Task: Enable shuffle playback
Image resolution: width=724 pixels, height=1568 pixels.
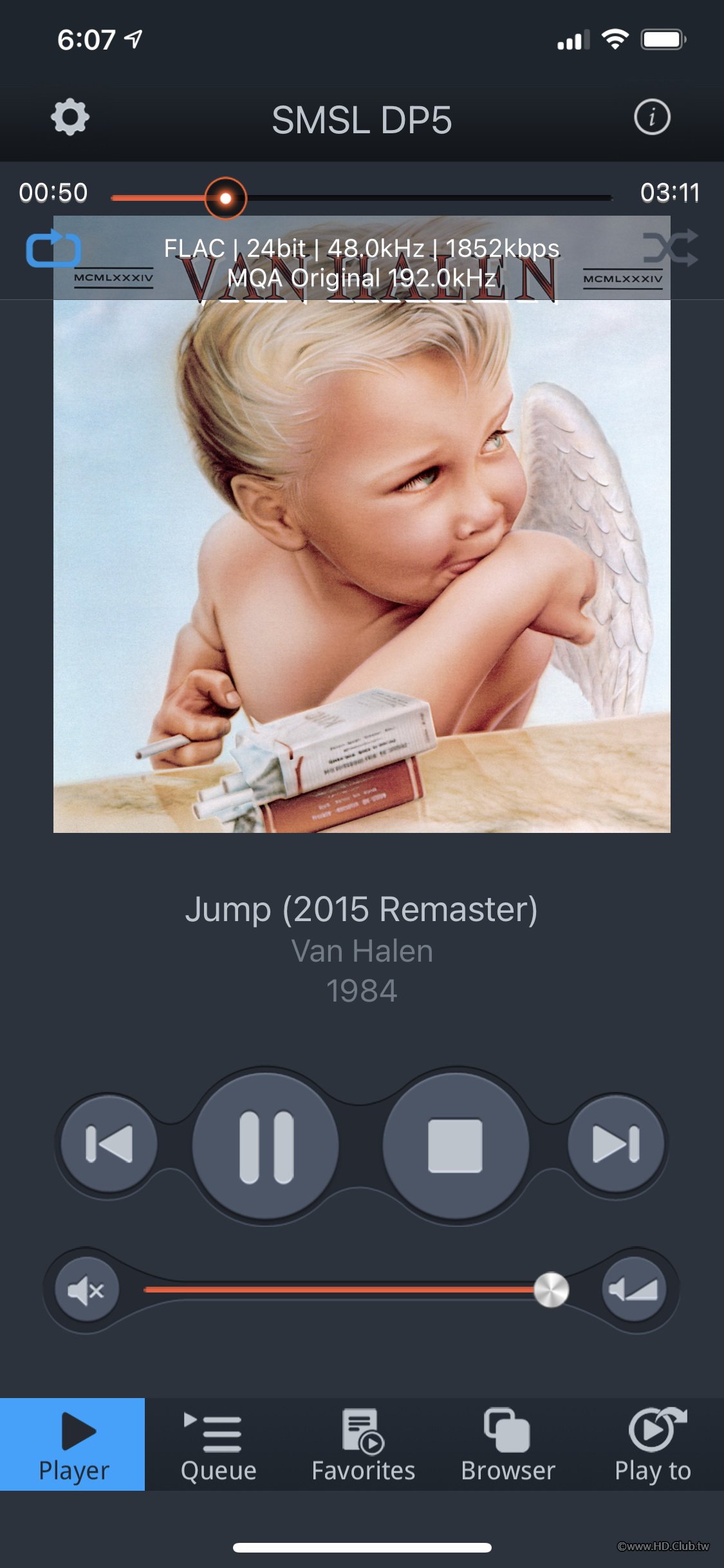Action: pos(670,248)
